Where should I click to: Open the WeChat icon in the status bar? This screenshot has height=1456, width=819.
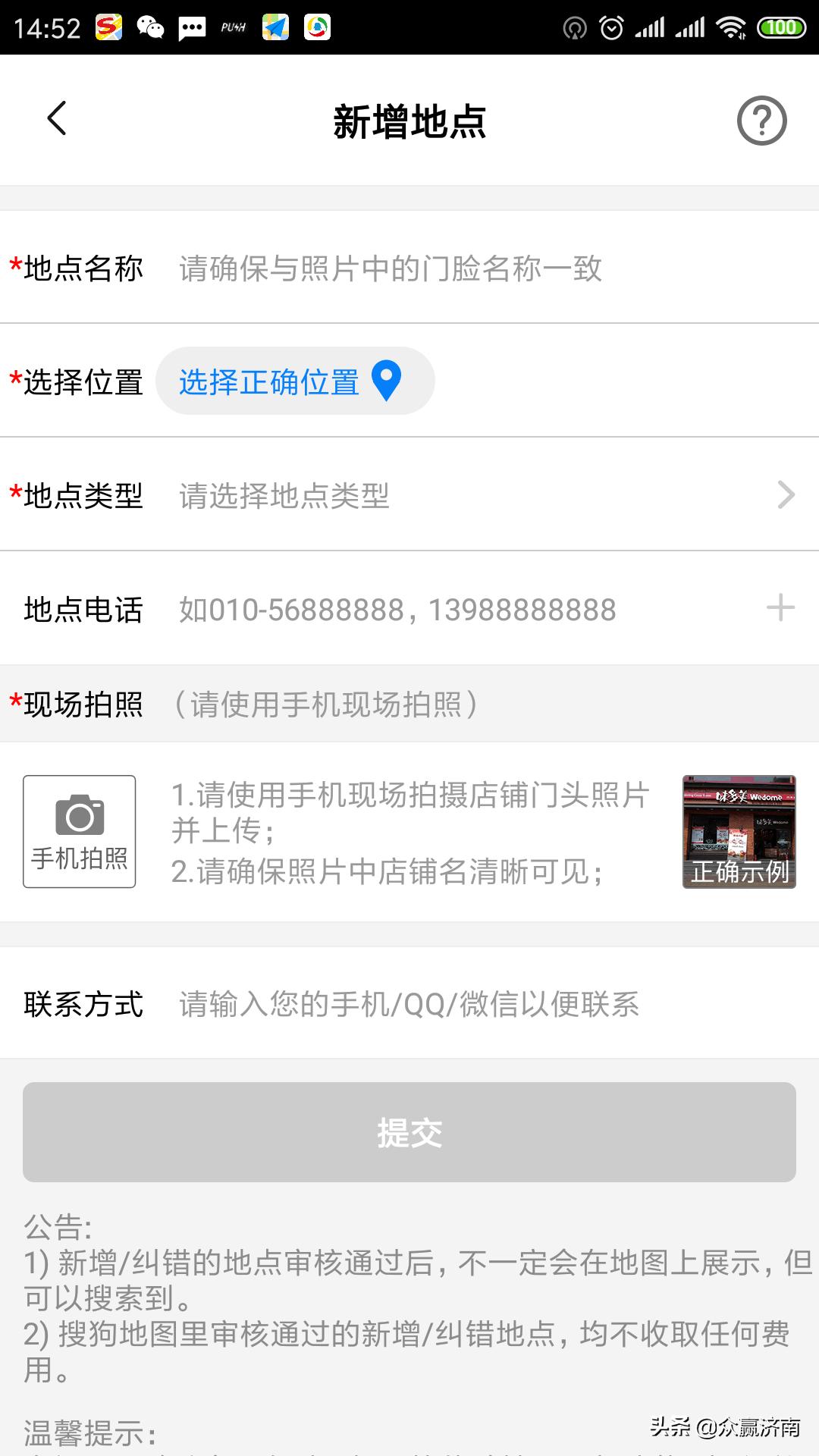pos(152,28)
